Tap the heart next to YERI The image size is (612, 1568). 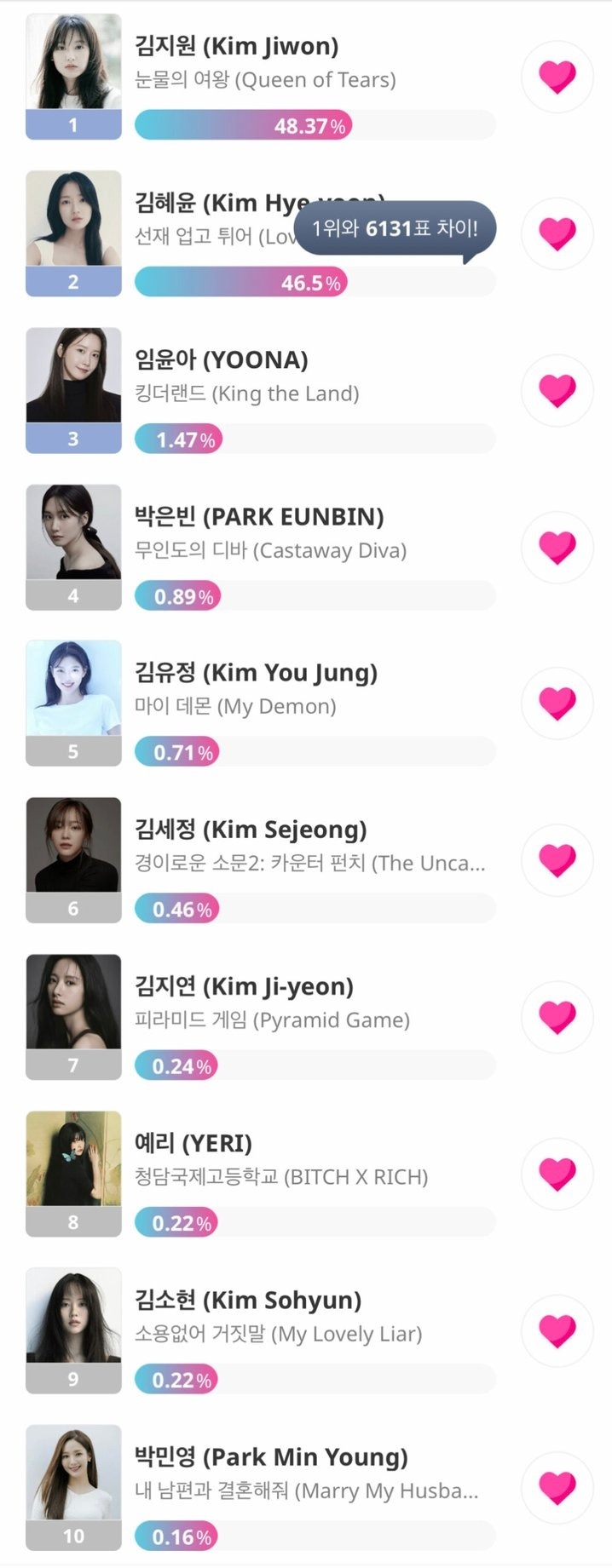click(x=557, y=1174)
